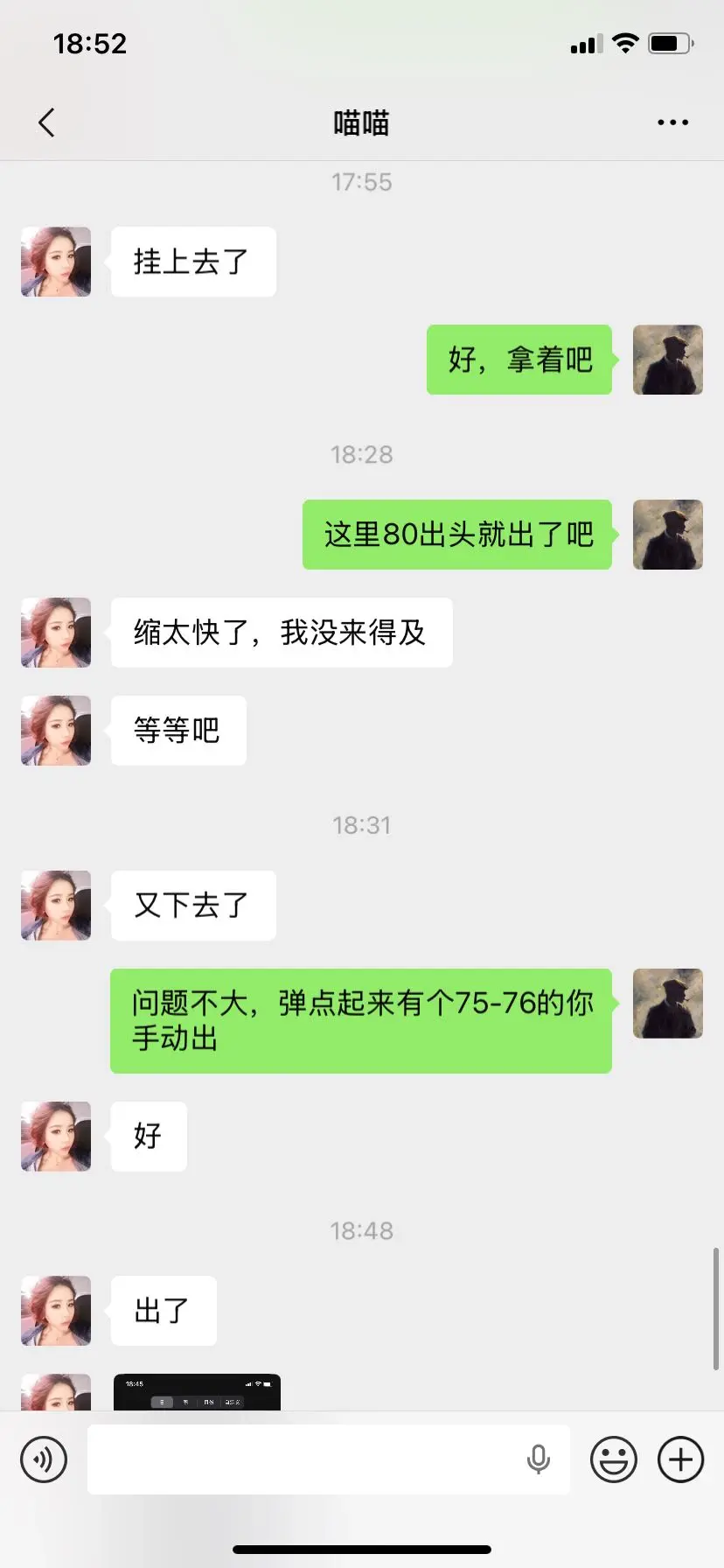Open chat settings via the "..." icon
This screenshot has width=724, height=1568.
[x=672, y=122]
